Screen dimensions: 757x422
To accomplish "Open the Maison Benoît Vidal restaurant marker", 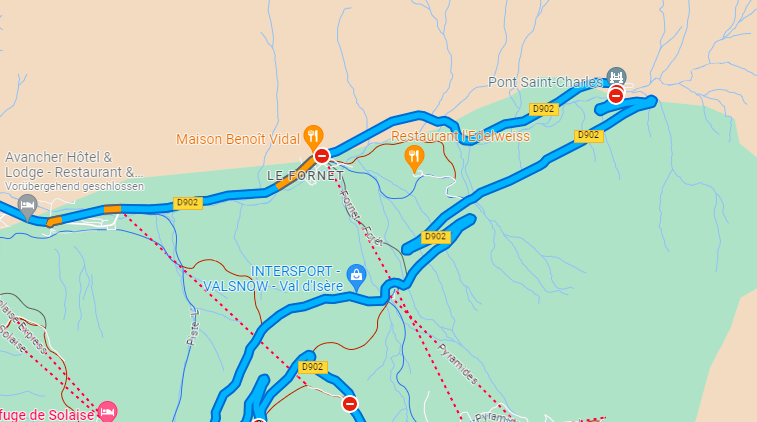I will [x=313, y=136].
